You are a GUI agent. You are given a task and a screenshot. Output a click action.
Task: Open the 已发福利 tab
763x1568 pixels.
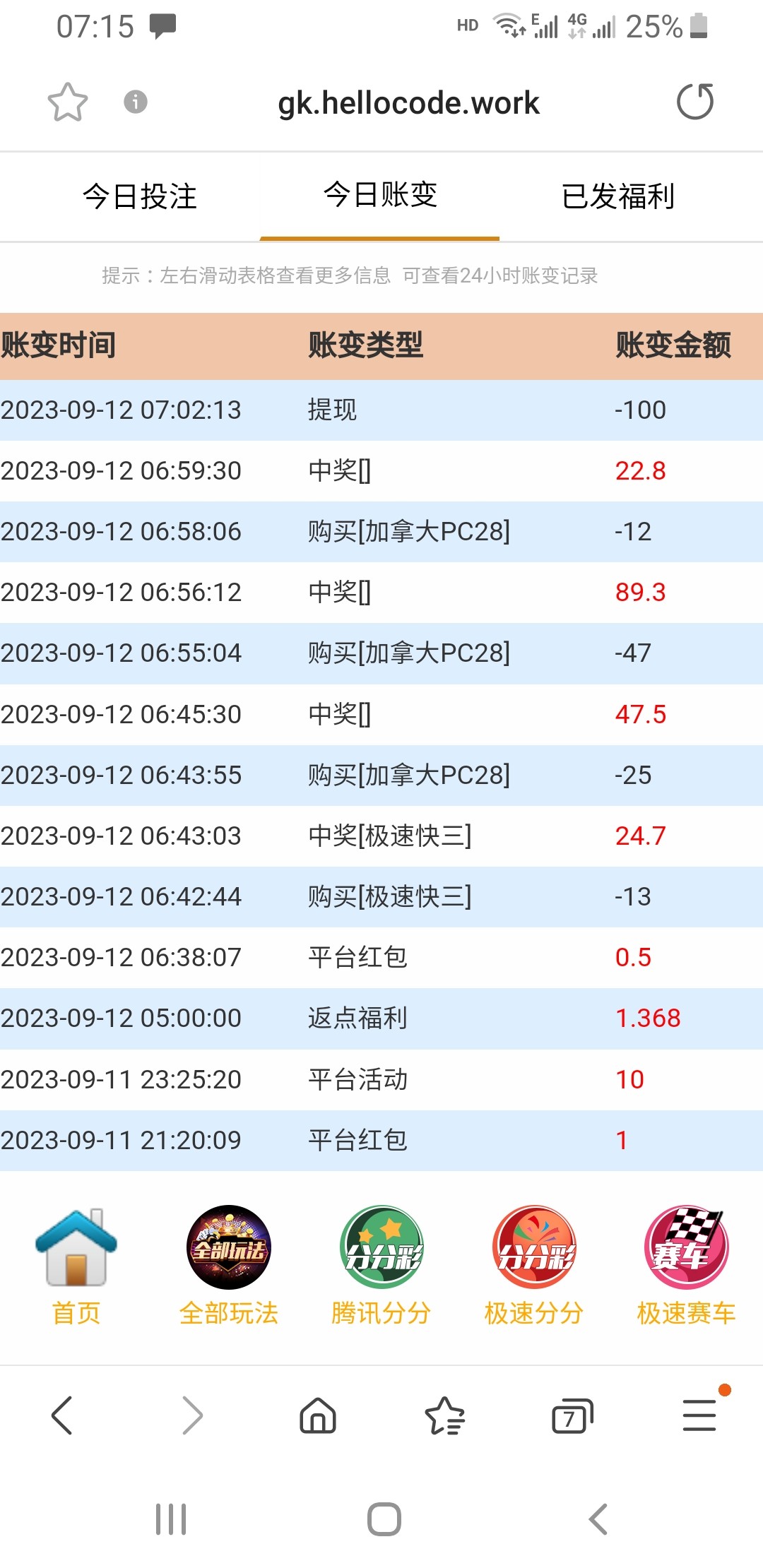618,196
